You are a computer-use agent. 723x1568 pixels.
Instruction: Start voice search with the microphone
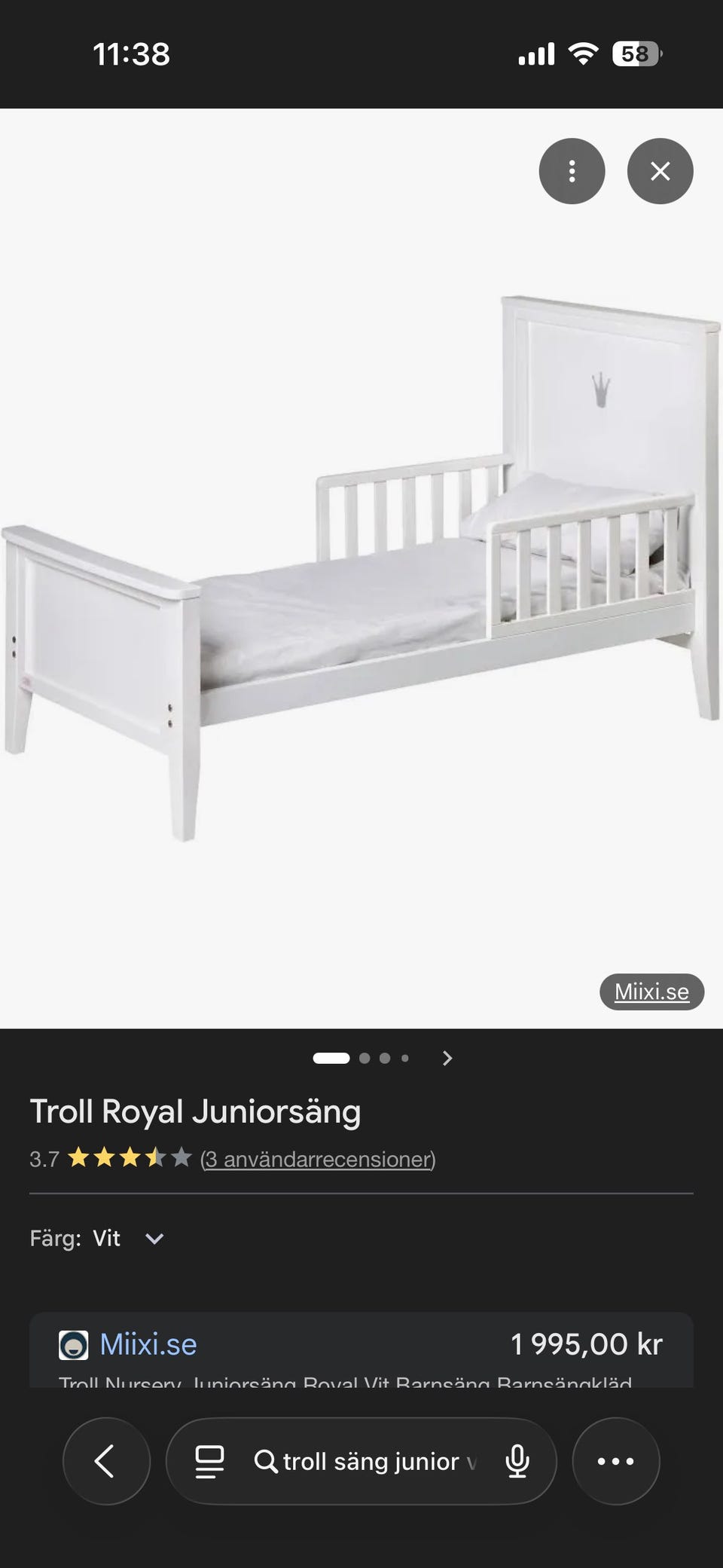517,1461
